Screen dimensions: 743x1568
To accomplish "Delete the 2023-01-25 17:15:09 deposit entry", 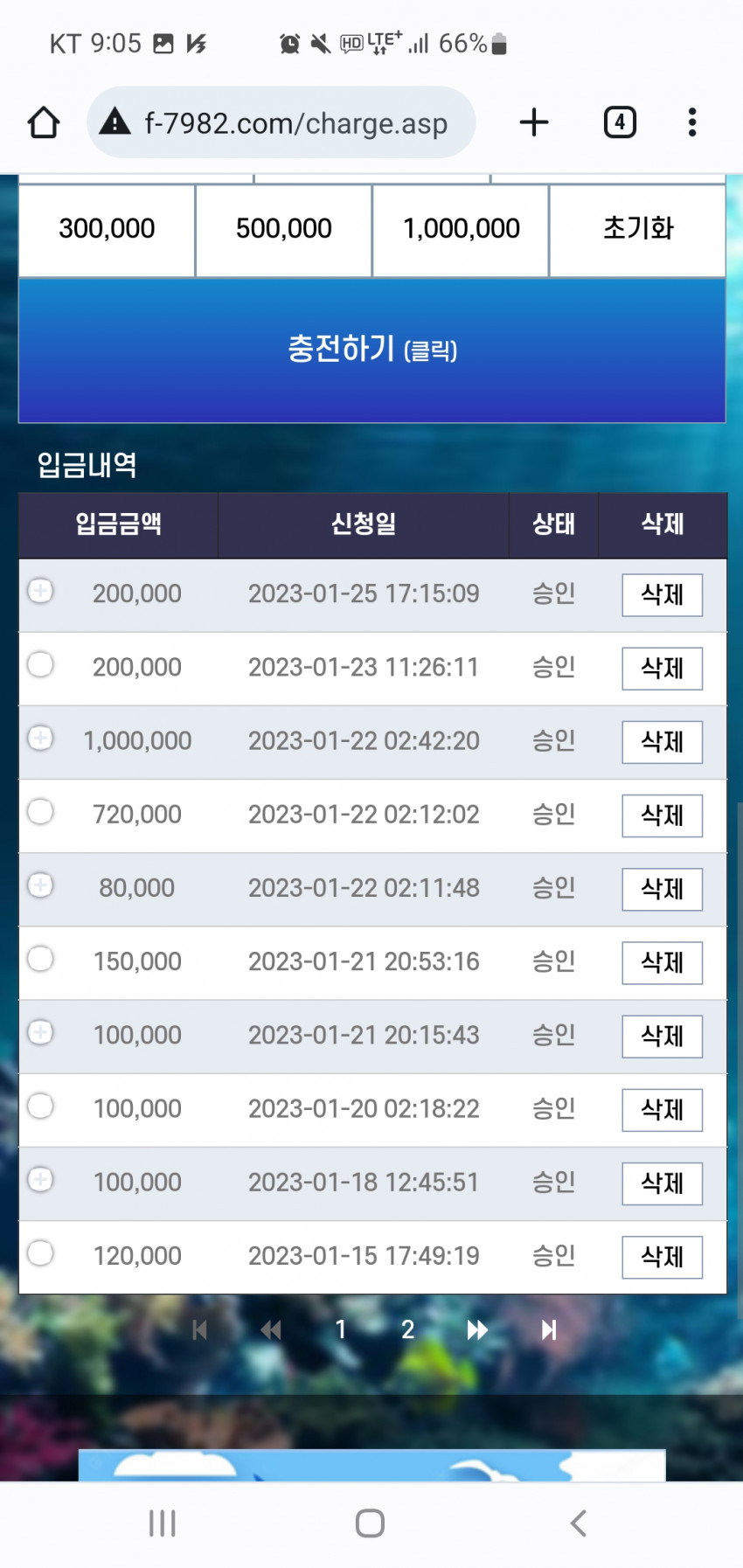I will pyautogui.click(x=662, y=595).
